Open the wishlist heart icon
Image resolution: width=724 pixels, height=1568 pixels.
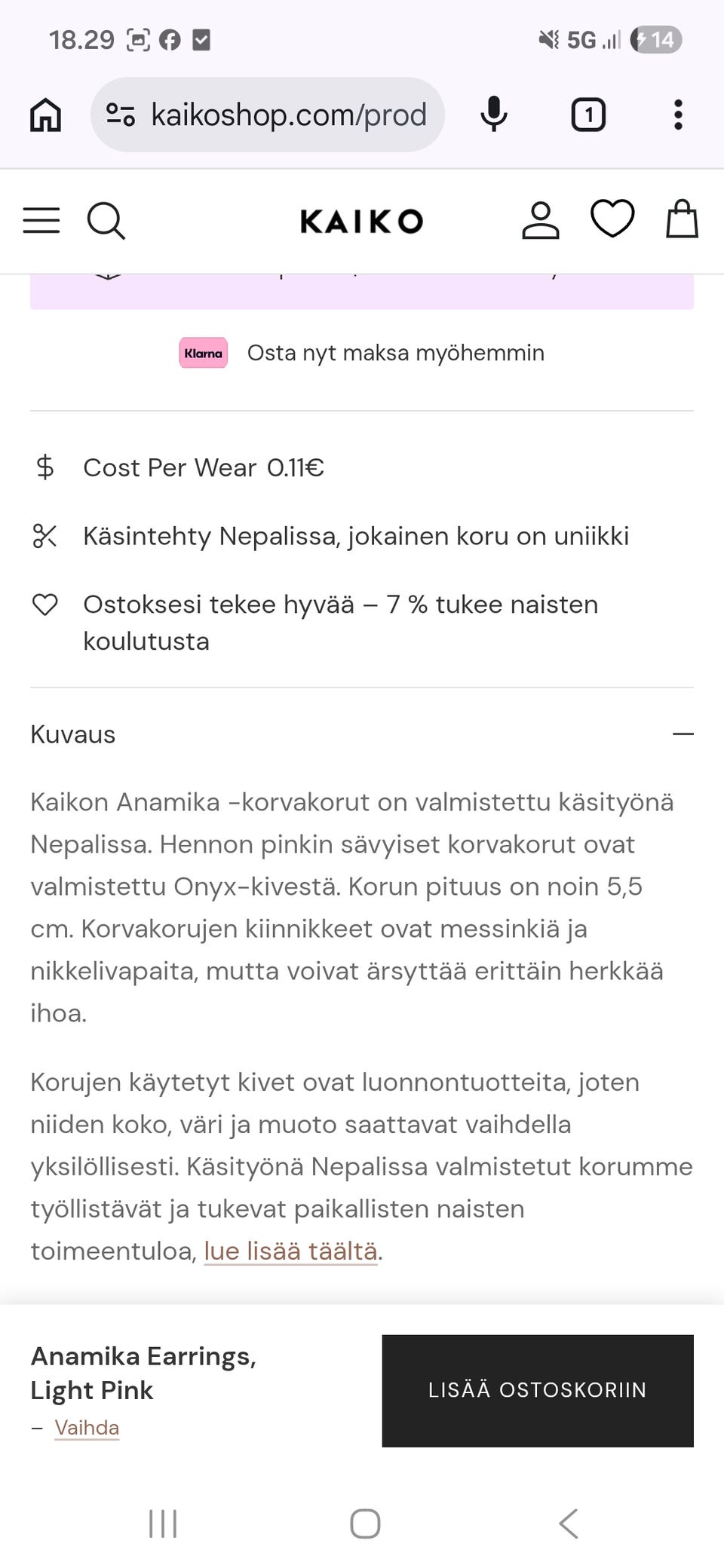click(612, 219)
